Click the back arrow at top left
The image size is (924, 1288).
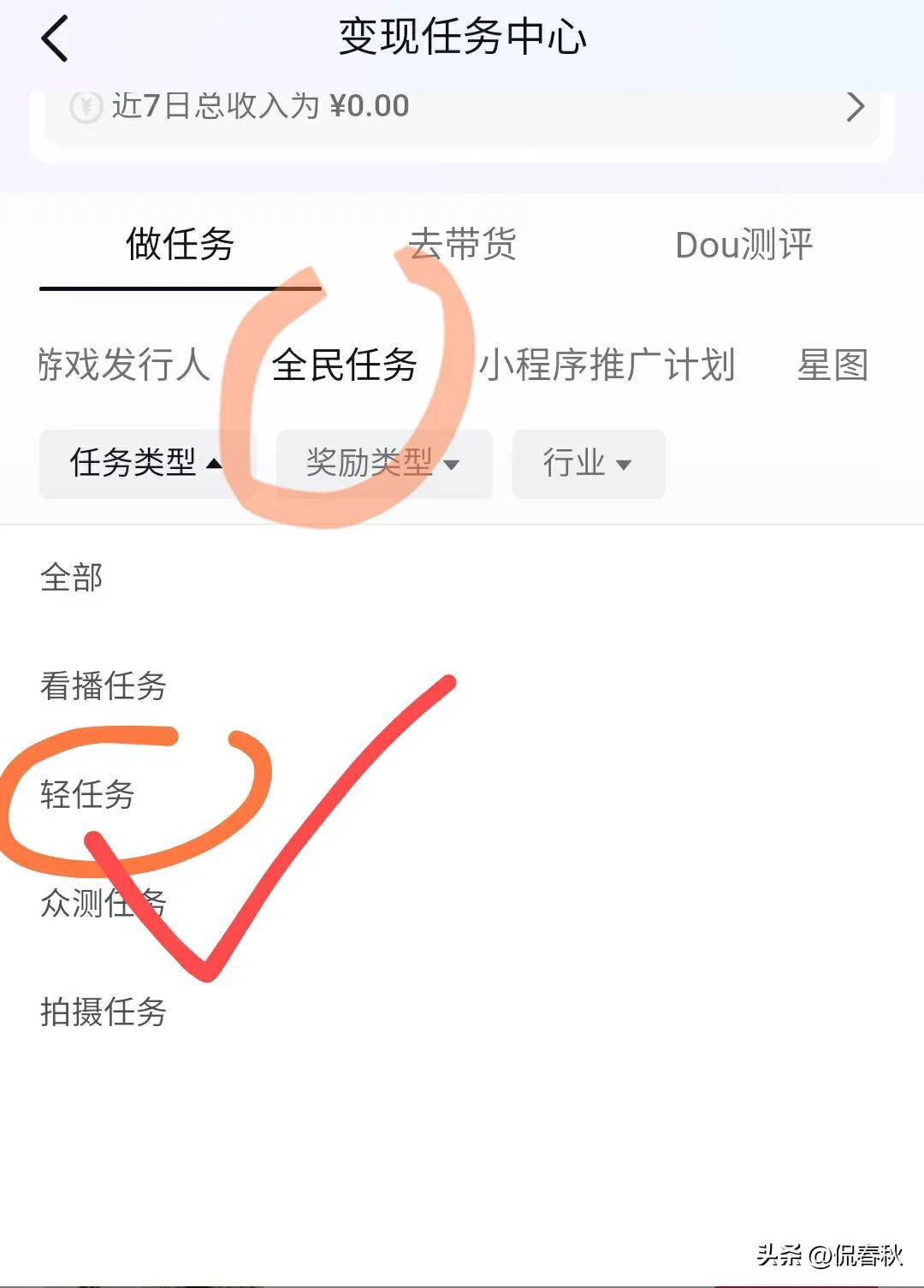point(53,39)
